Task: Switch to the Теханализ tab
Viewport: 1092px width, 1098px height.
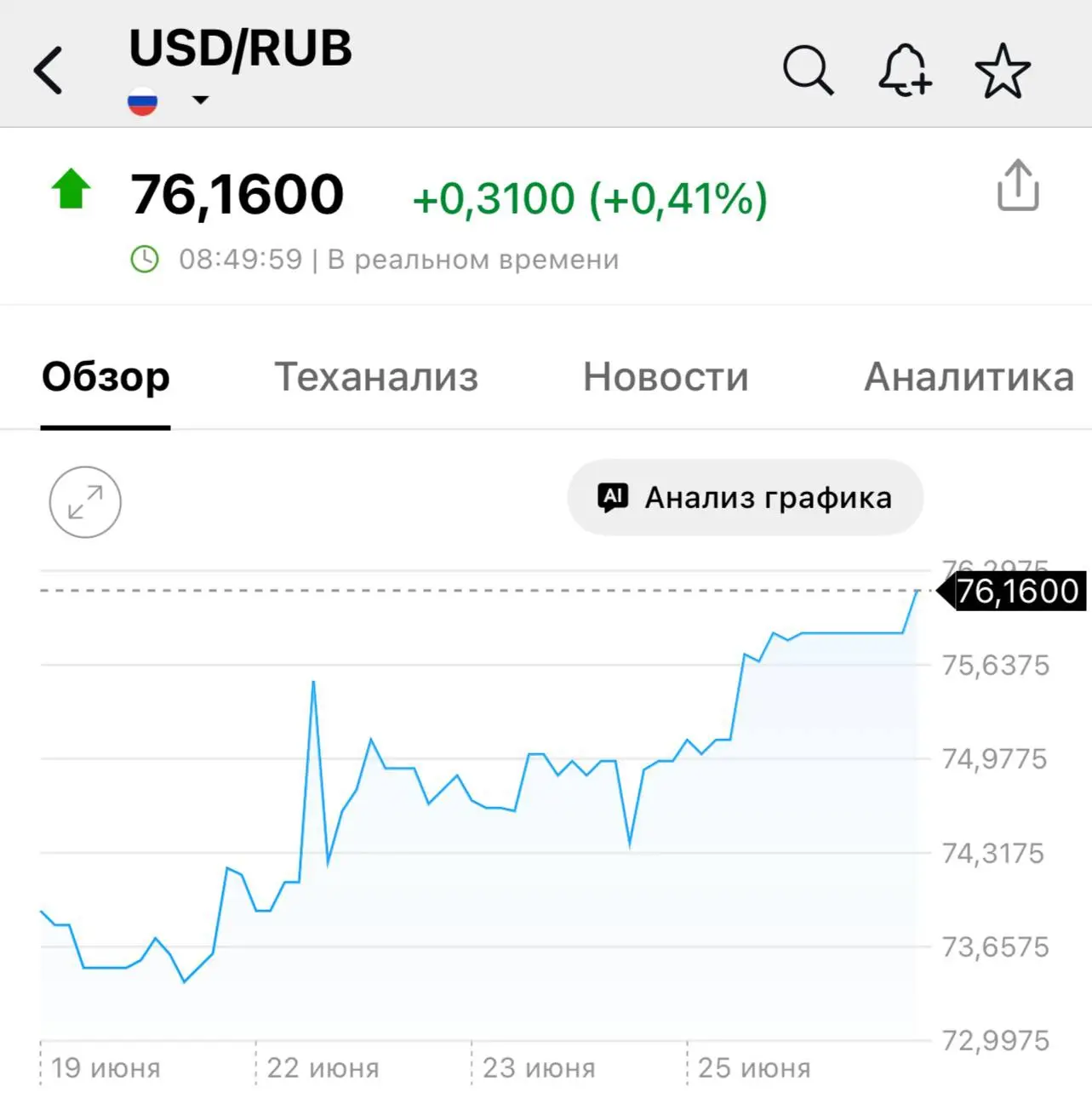Action: coord(376,376)
